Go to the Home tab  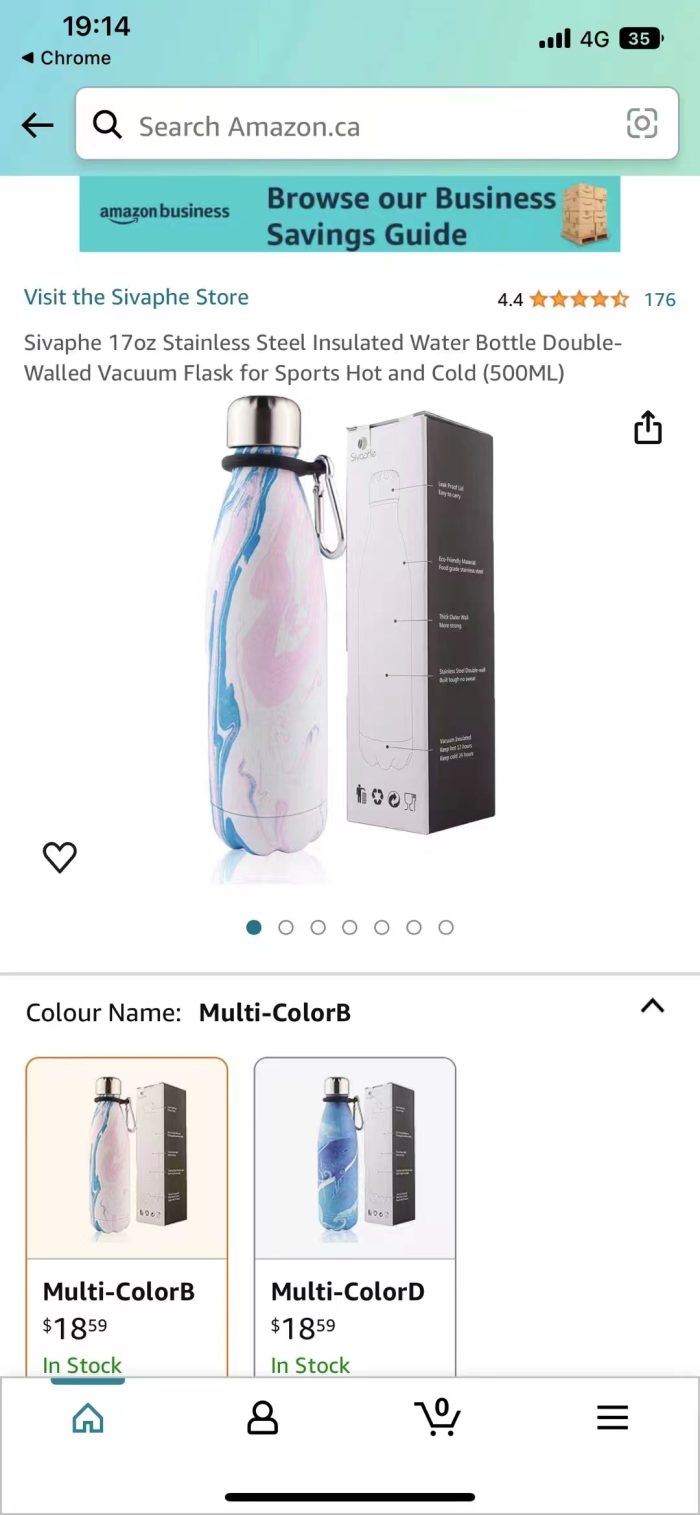[x=88, y=1417]
